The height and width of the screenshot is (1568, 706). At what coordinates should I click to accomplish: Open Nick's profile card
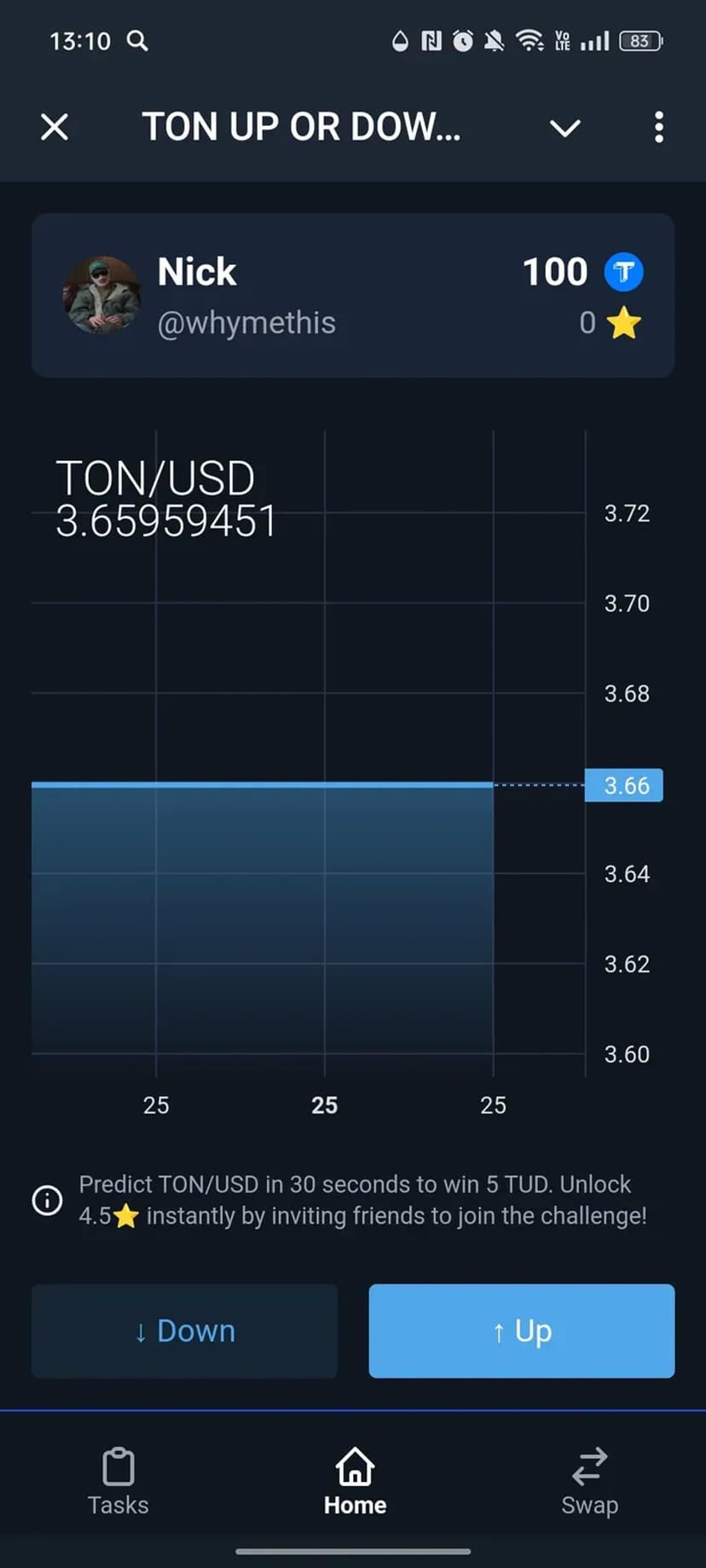click(353, 296)
